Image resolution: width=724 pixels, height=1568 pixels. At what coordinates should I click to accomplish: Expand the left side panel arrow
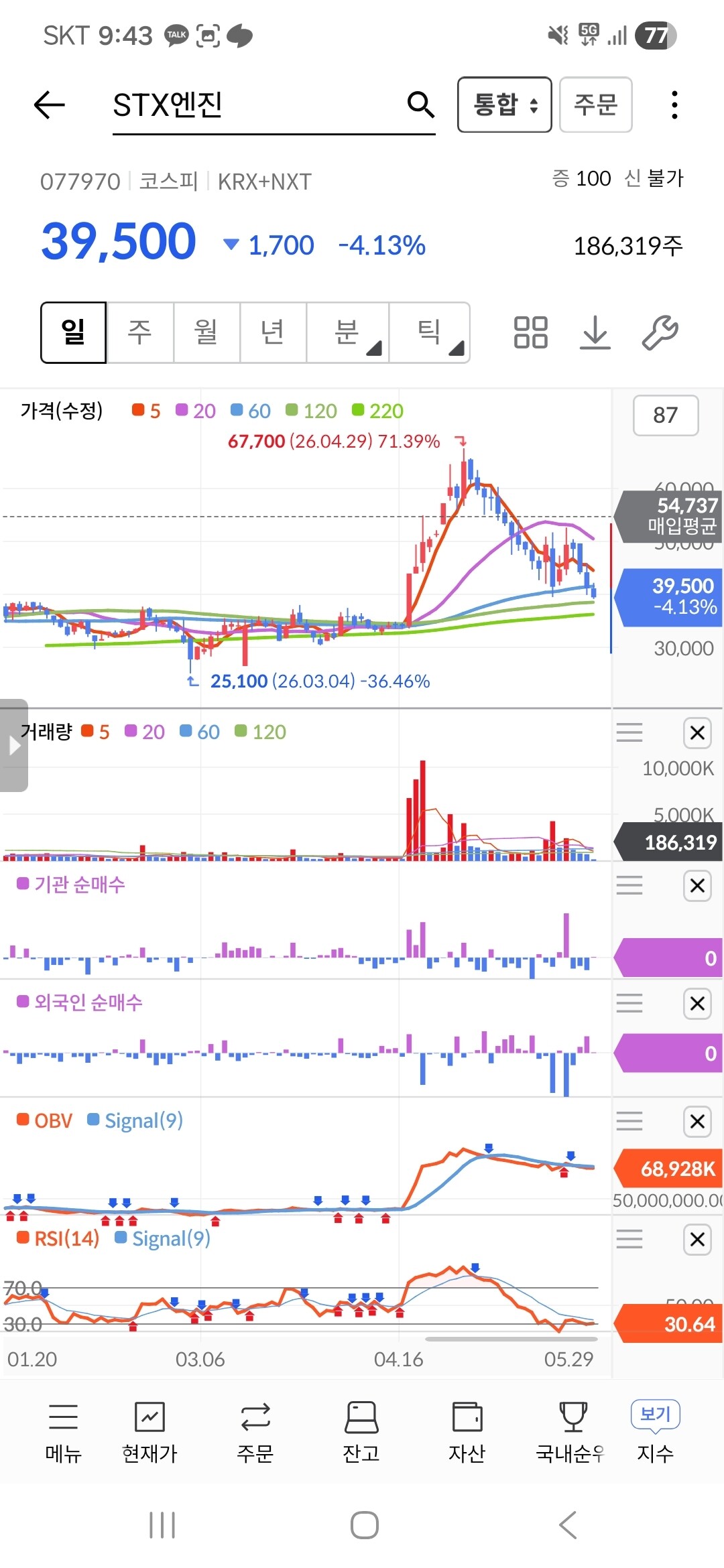[x=13, y=745]
